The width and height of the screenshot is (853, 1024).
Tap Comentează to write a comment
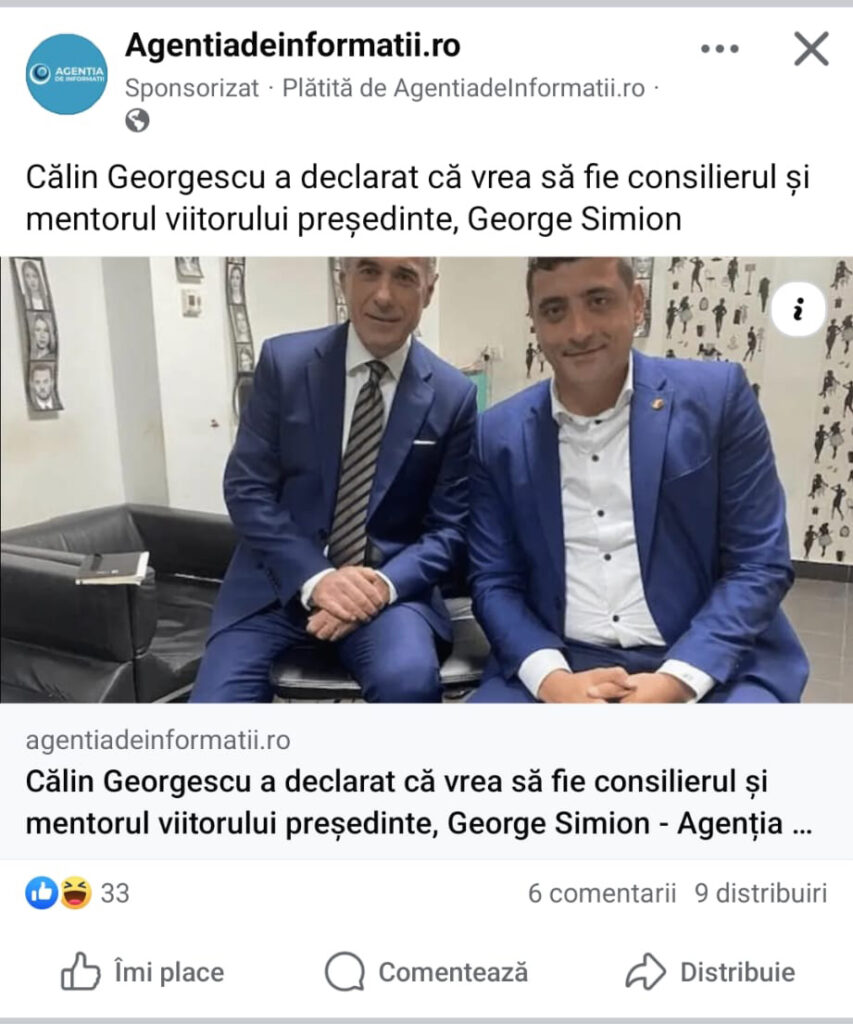coord(427,972)
